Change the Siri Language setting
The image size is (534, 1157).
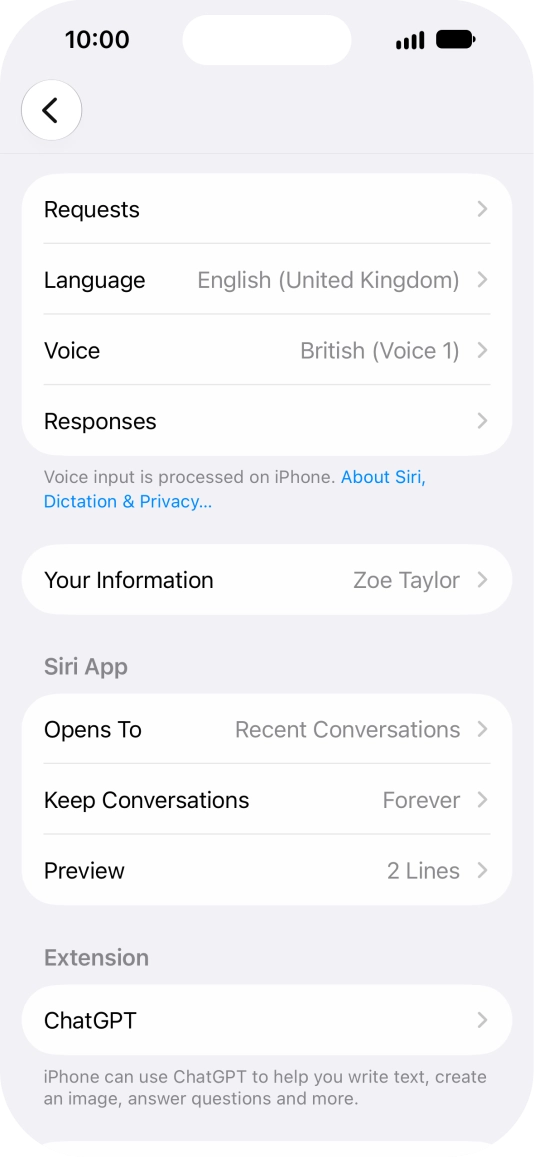(267, 280)
